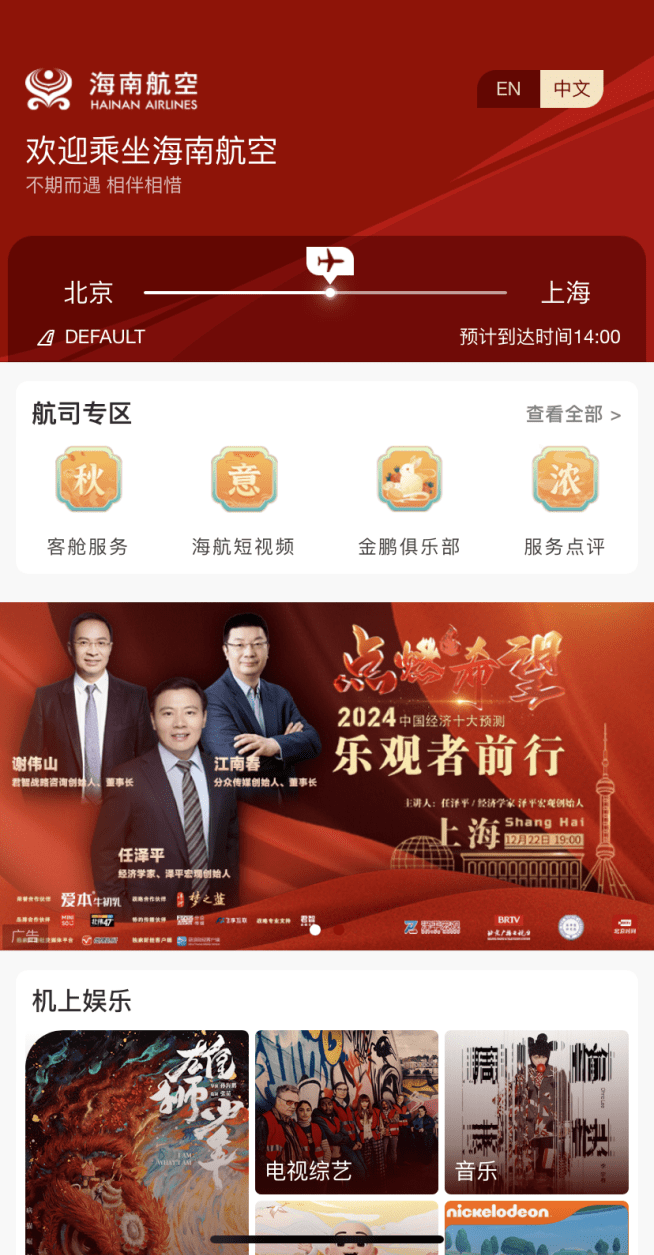This screenshot has width=654, height=1255.
Task: Open 海航短视频 short videos
Action: pos(243,502)
